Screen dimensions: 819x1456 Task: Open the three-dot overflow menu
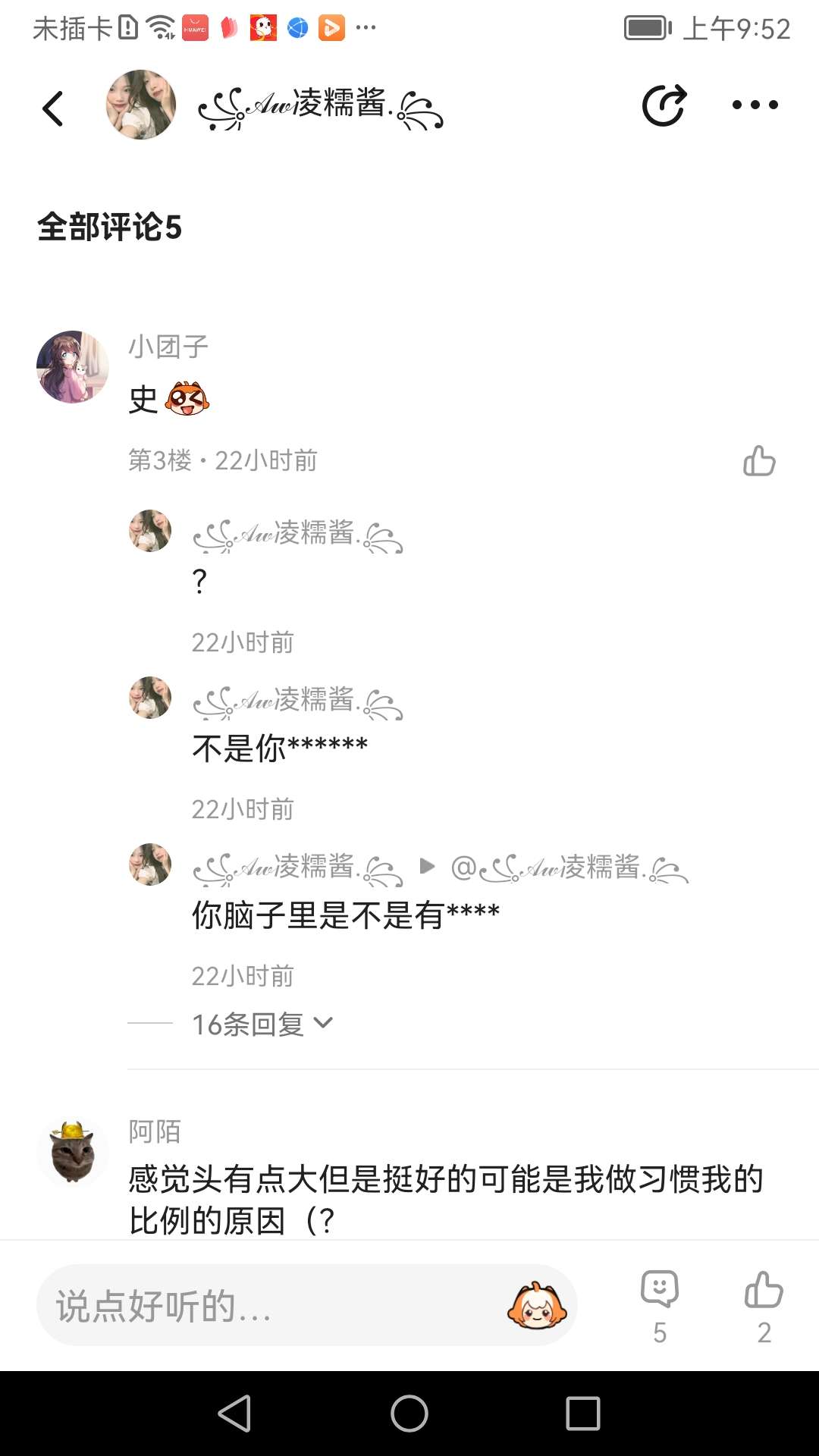tap(755, 105)
